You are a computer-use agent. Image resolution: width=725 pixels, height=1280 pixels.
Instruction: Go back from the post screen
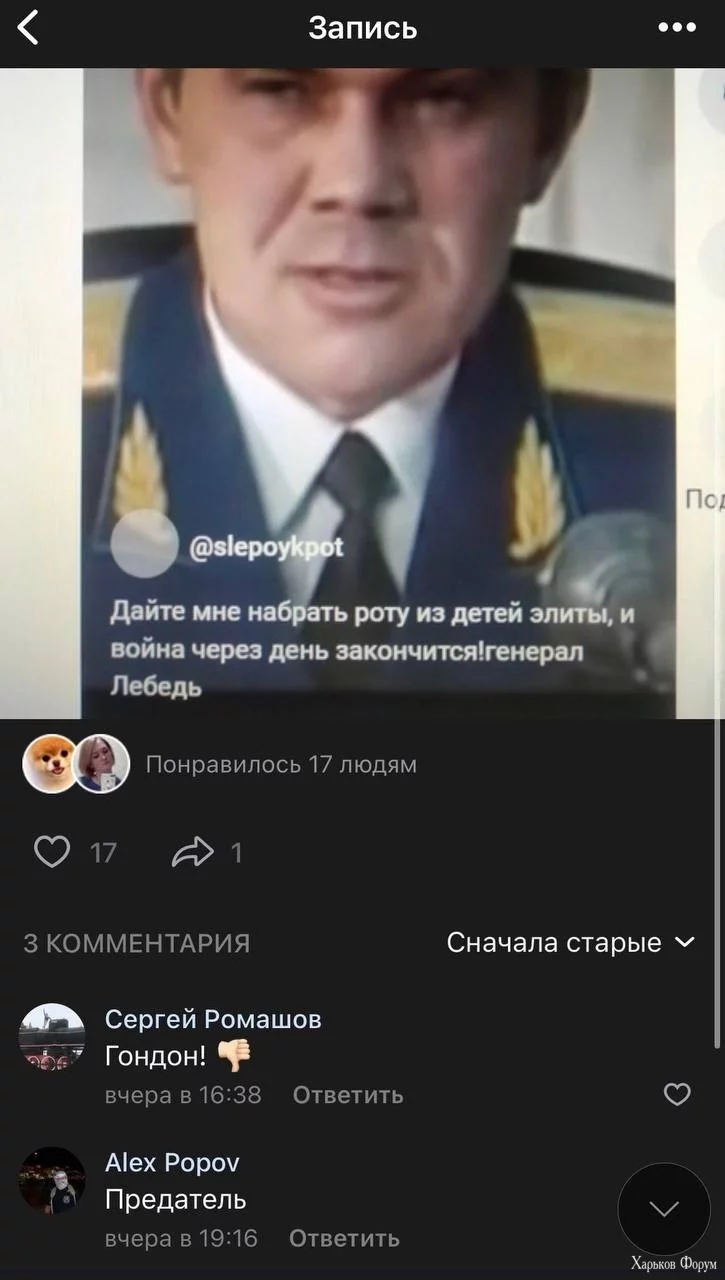point(29,28)
